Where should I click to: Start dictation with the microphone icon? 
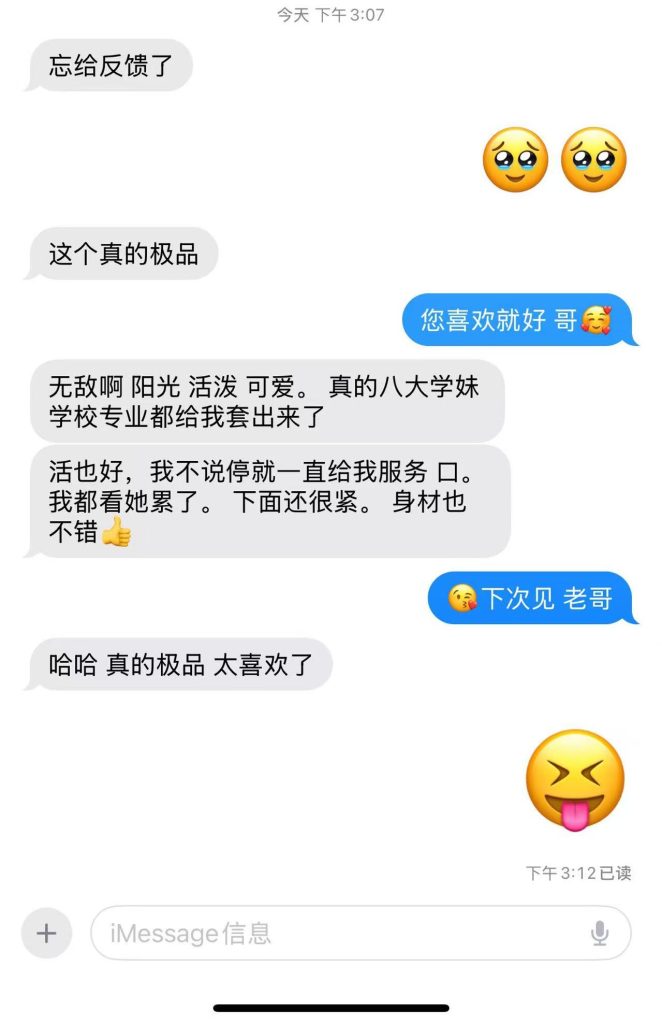click(x=599, y=933)
